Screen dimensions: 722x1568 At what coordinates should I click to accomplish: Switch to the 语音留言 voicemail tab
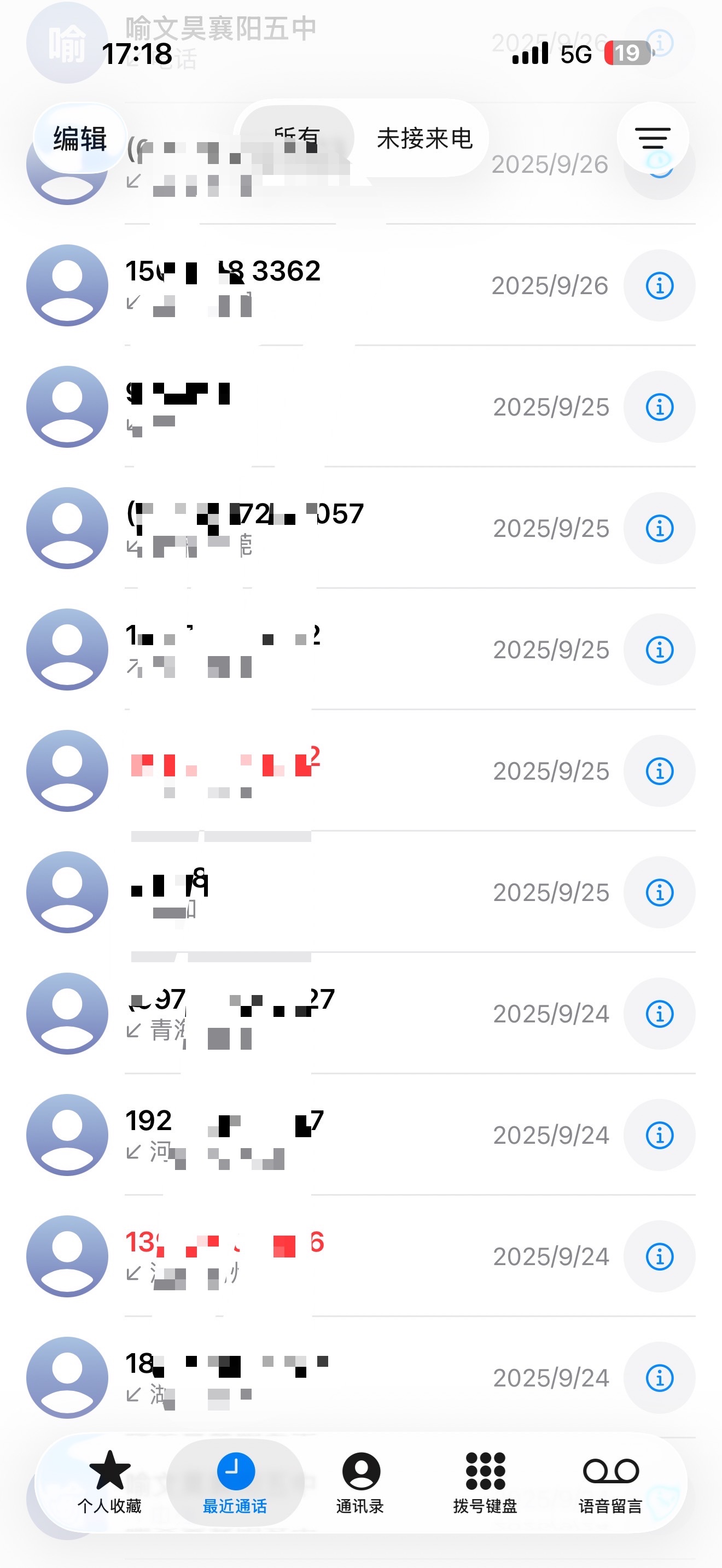pyautogui.click(x=610, y=1482)
